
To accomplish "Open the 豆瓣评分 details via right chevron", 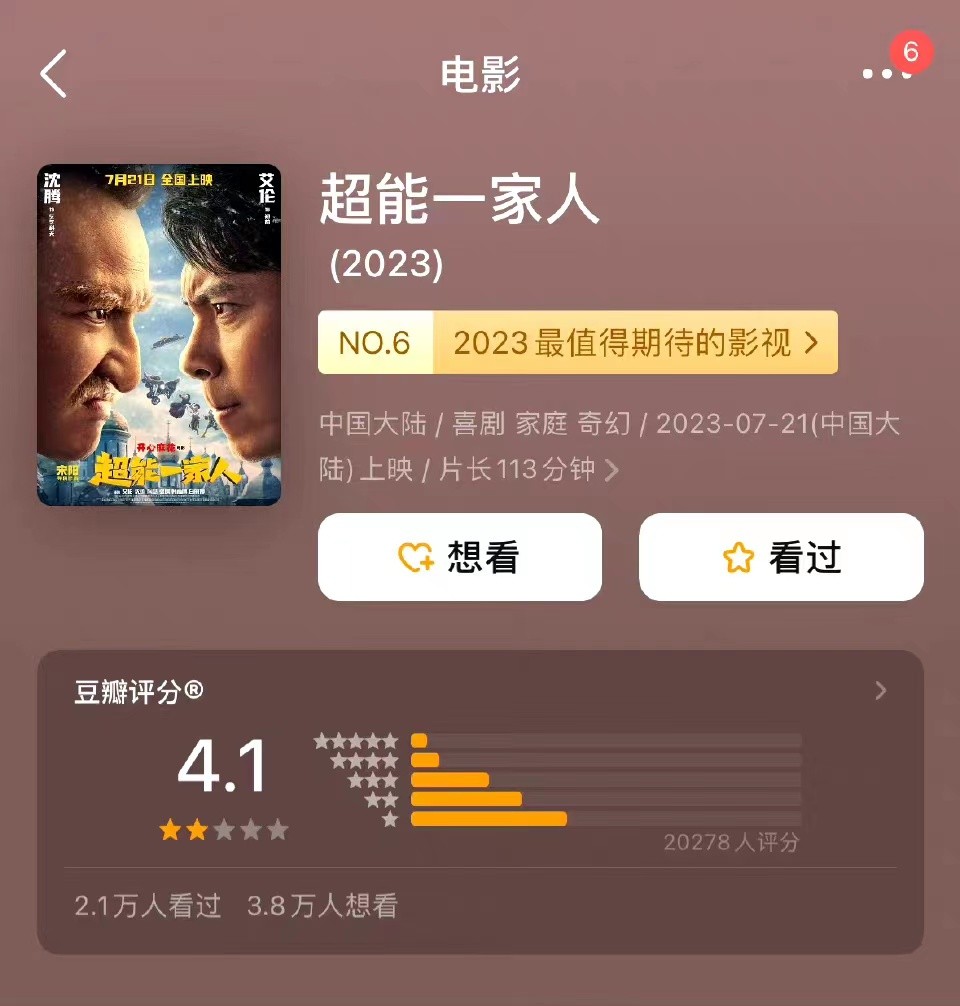I will tap(880, 690).
